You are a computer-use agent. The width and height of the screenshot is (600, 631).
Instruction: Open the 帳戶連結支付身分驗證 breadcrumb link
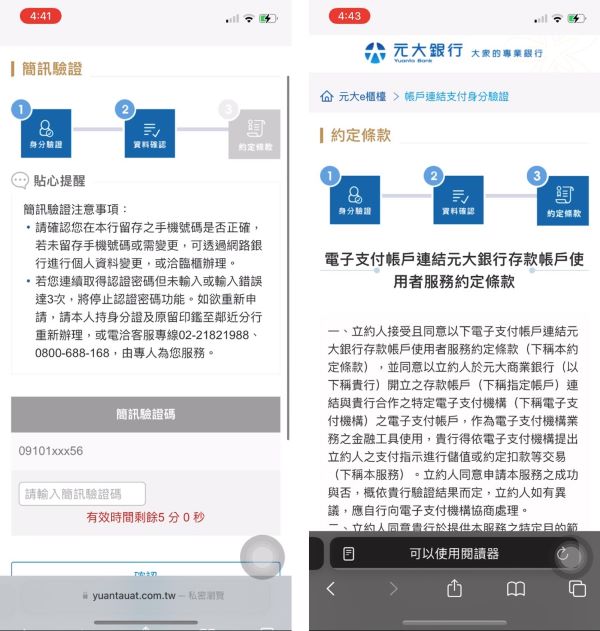pyautogui.click(x=457, y=97)
